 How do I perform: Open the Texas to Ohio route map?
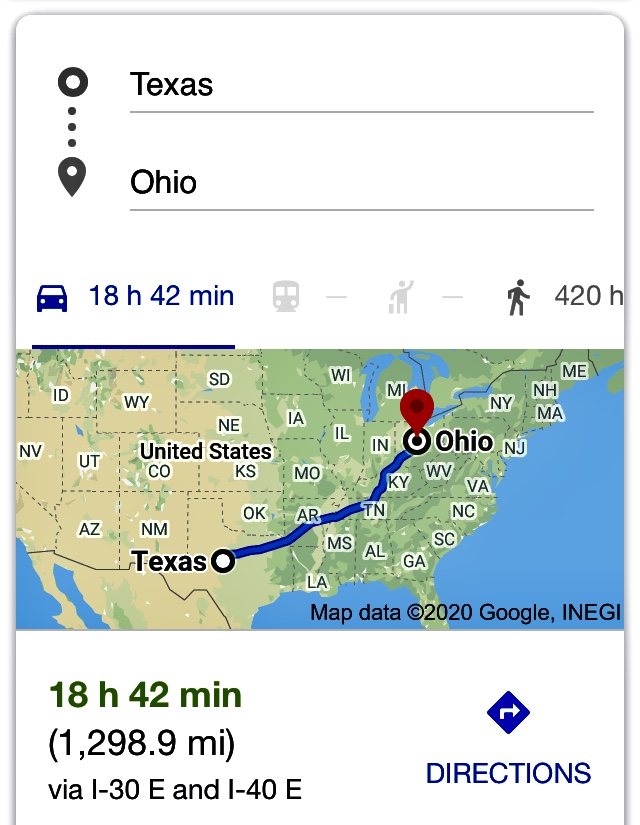(320, 488)
